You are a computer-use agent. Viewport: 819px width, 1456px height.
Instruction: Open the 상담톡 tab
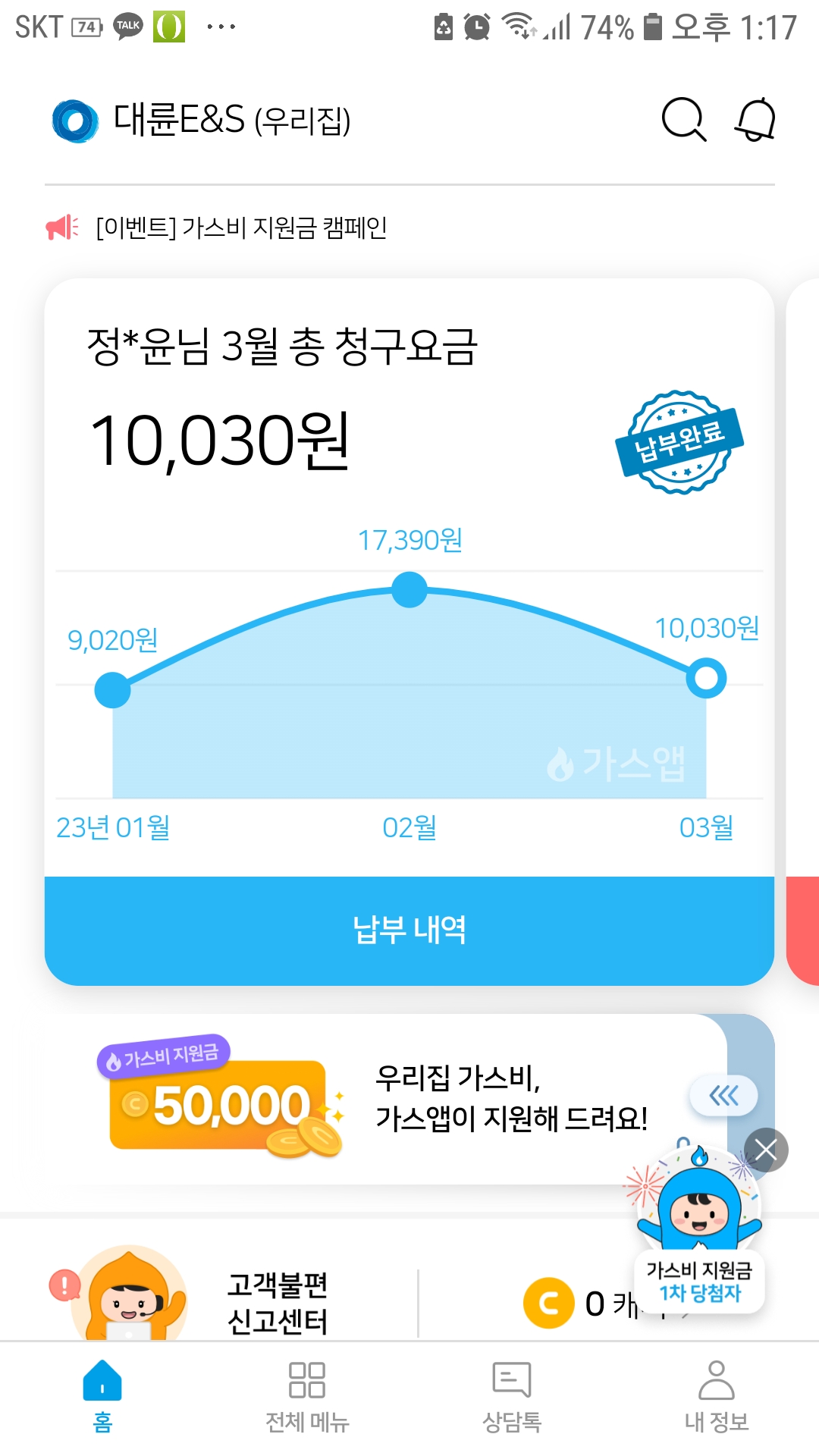point(512,1395)
